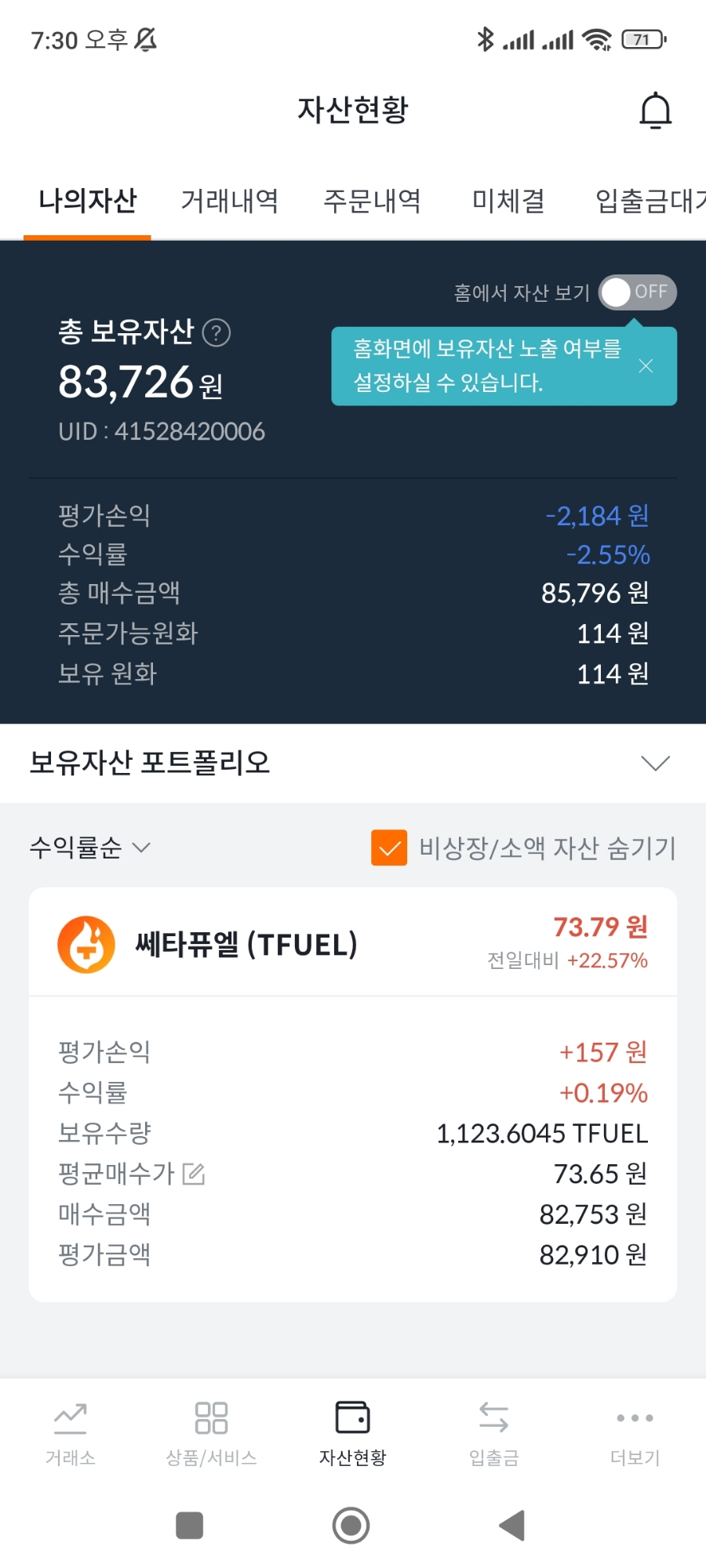The image size is (706, 1568).
Task: Open the 쎄타퓨엘 (TFUEL) asset card
Action: pyautogui.click(x=353, y=944)
